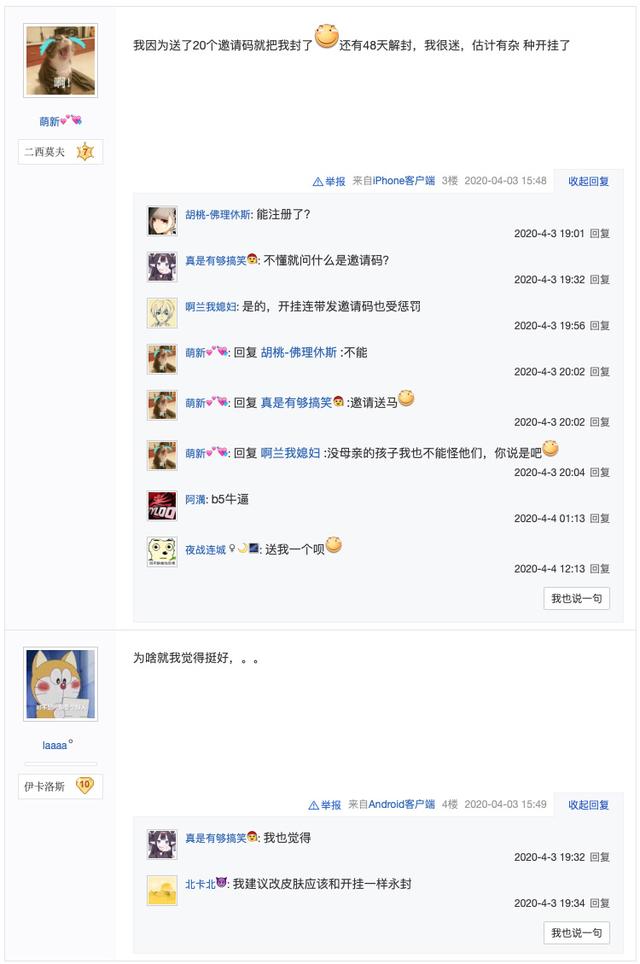640x964 pixels.
Task: Reply to 夜战连城's comment
Action: click(x=599, y=568)
